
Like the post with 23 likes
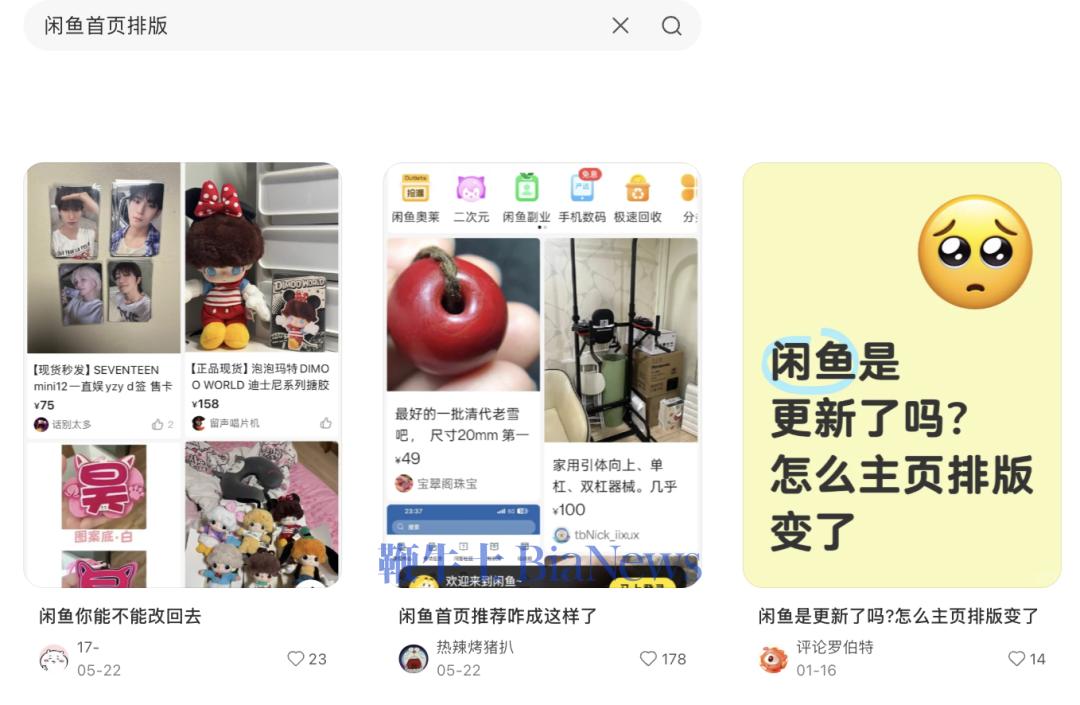[296, 659]
